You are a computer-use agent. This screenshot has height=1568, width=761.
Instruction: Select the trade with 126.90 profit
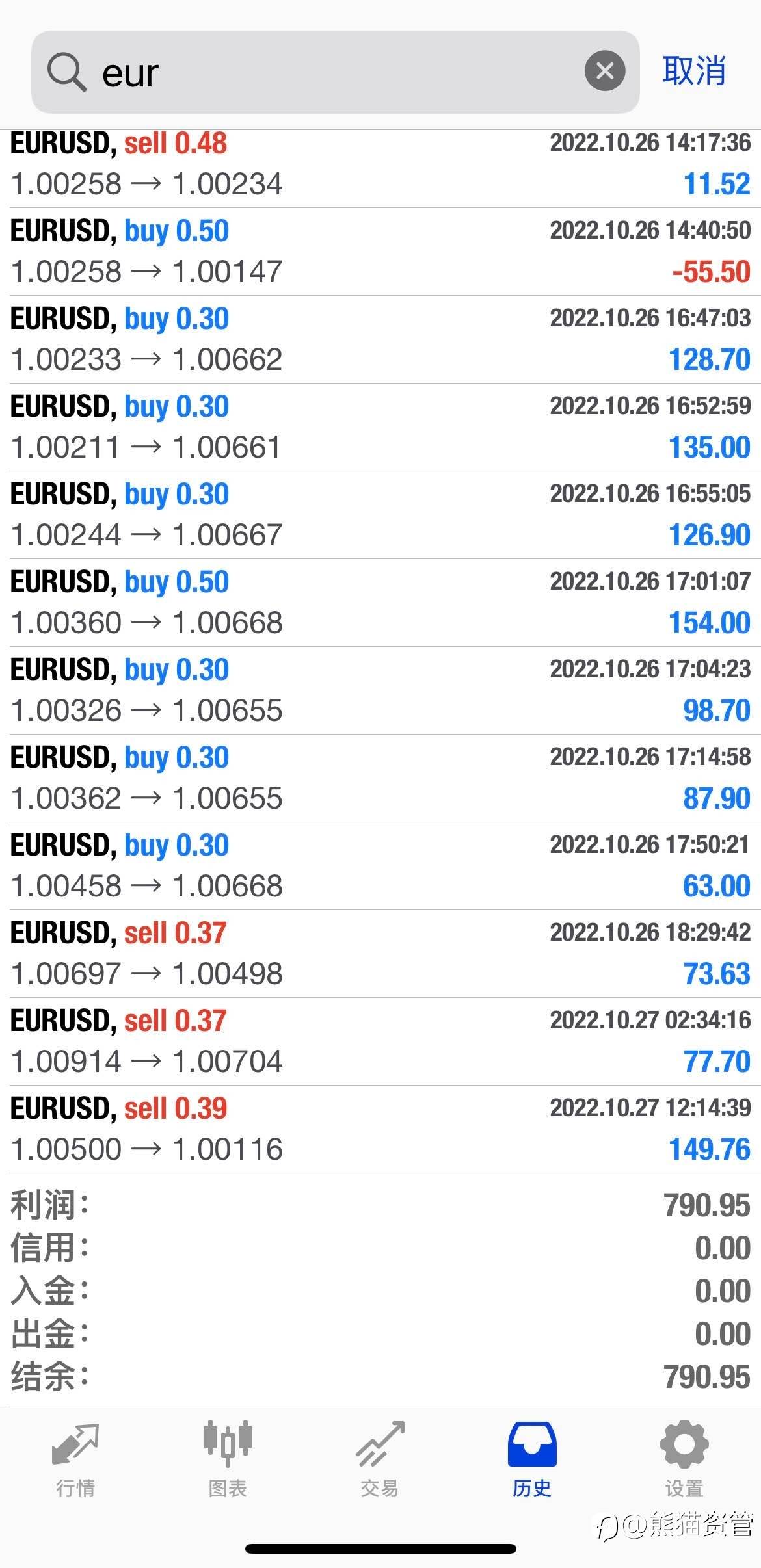[x=380, y=515]
